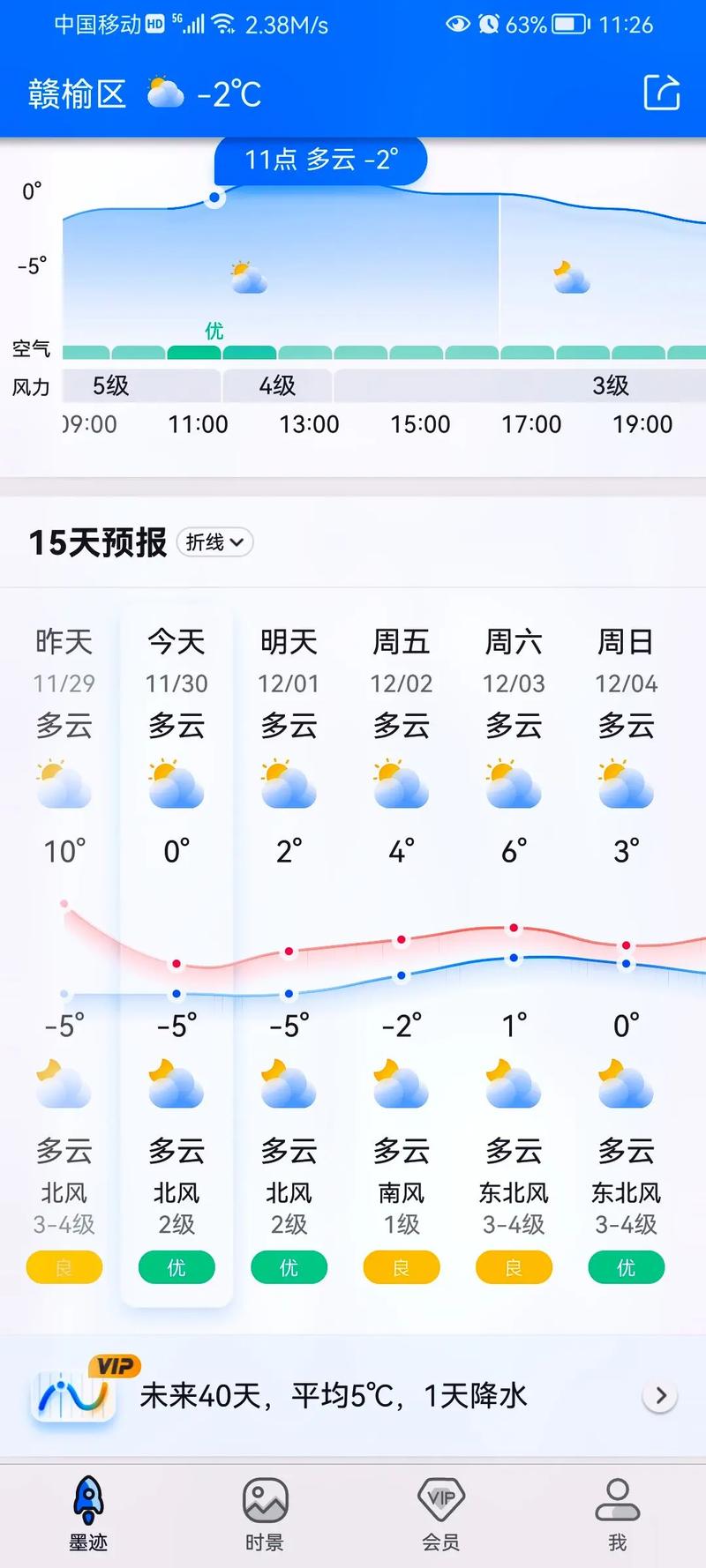Image resolution: width=706 pixels, height=1568 pixels.
Task: Tap the share icon in the top bar
Action: tap(664, 92)
